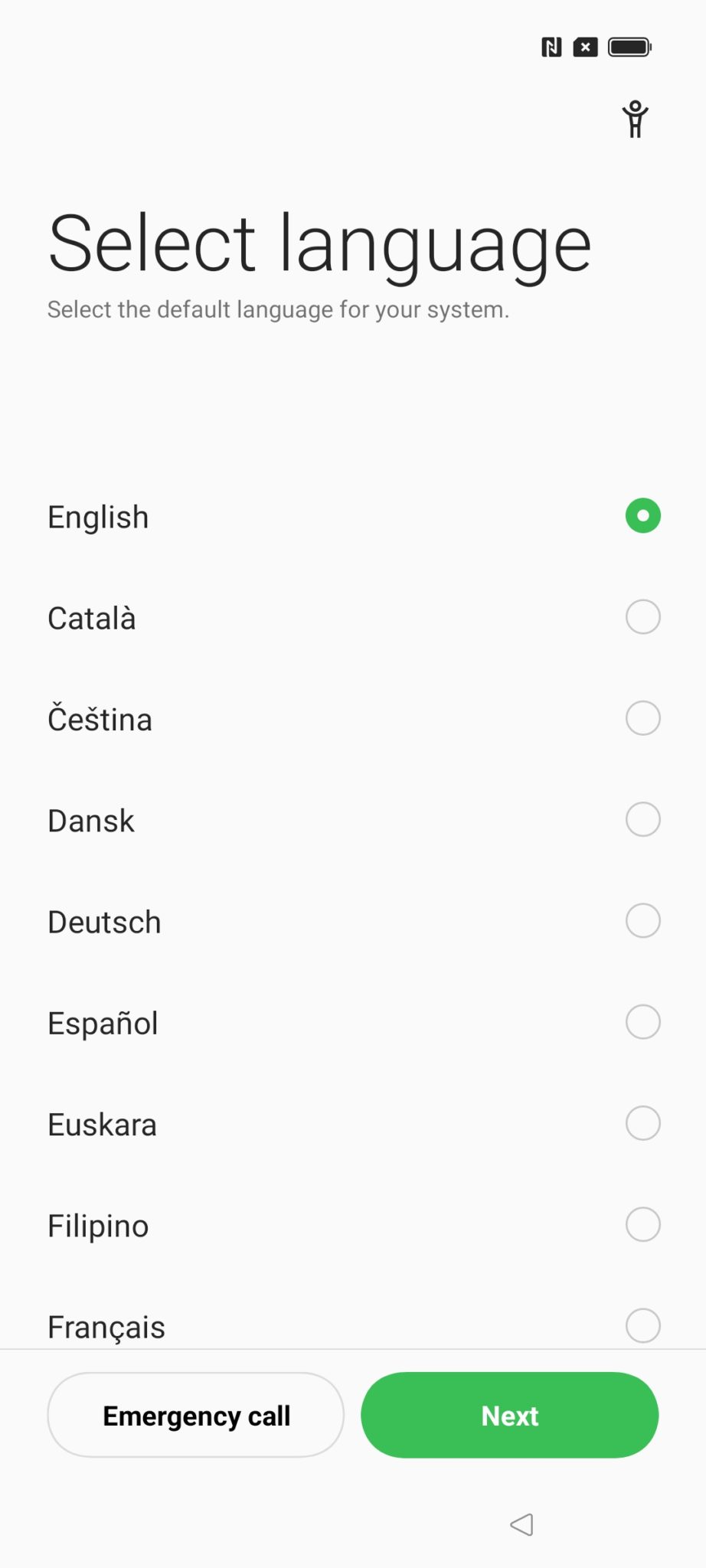Image resolution: width=706 pixels, height=1568 pixels.
Task: Choose Català from the language list
Action: click(x=353, y=618)
